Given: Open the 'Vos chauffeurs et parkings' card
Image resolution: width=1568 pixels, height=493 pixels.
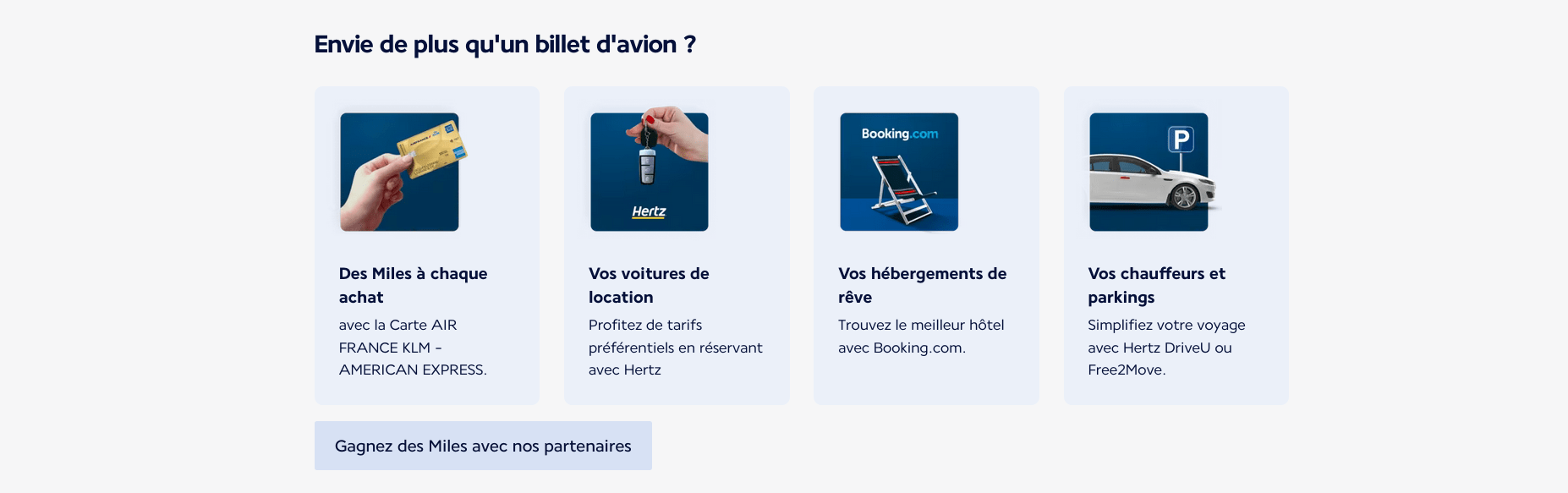Looking at the screenshot, I should 1176,245.
